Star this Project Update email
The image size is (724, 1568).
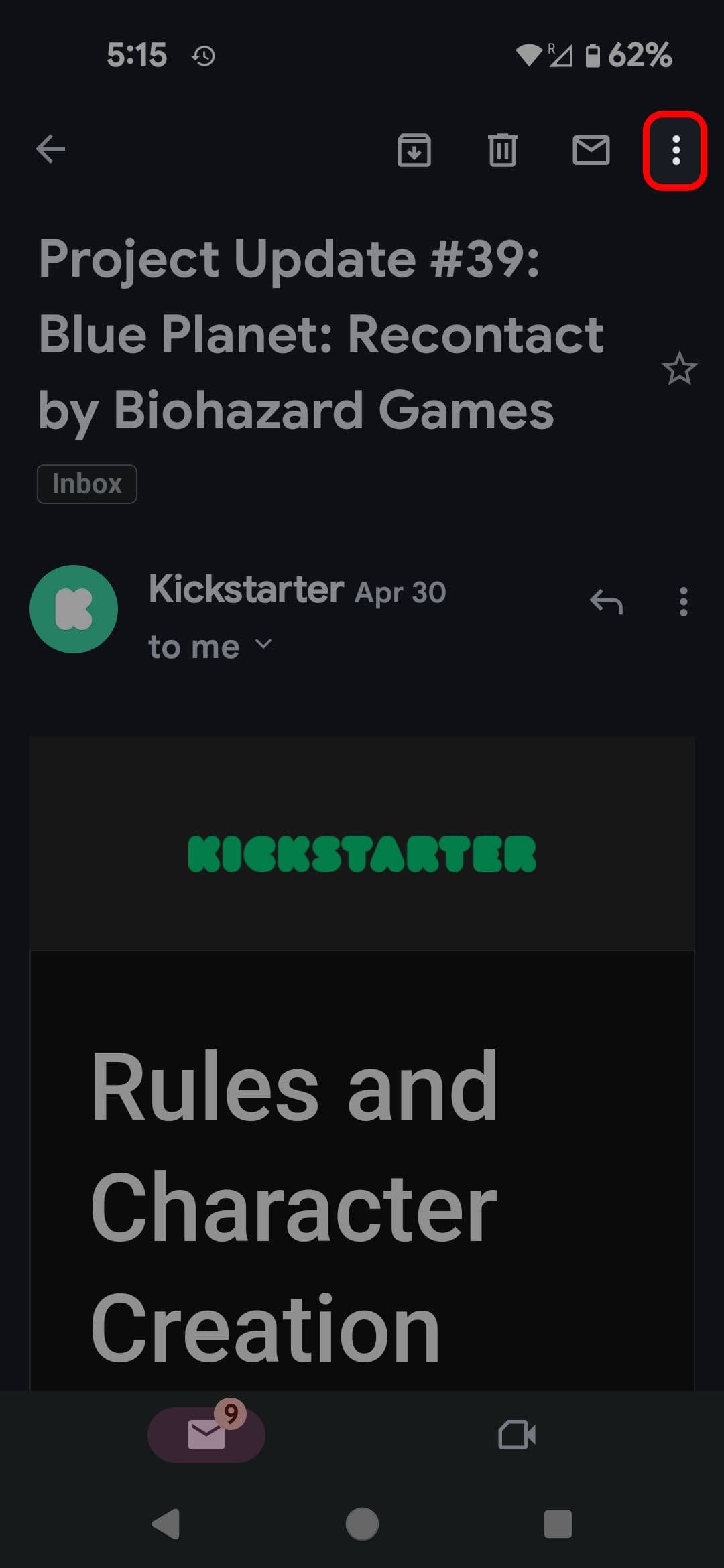(679, 369)
